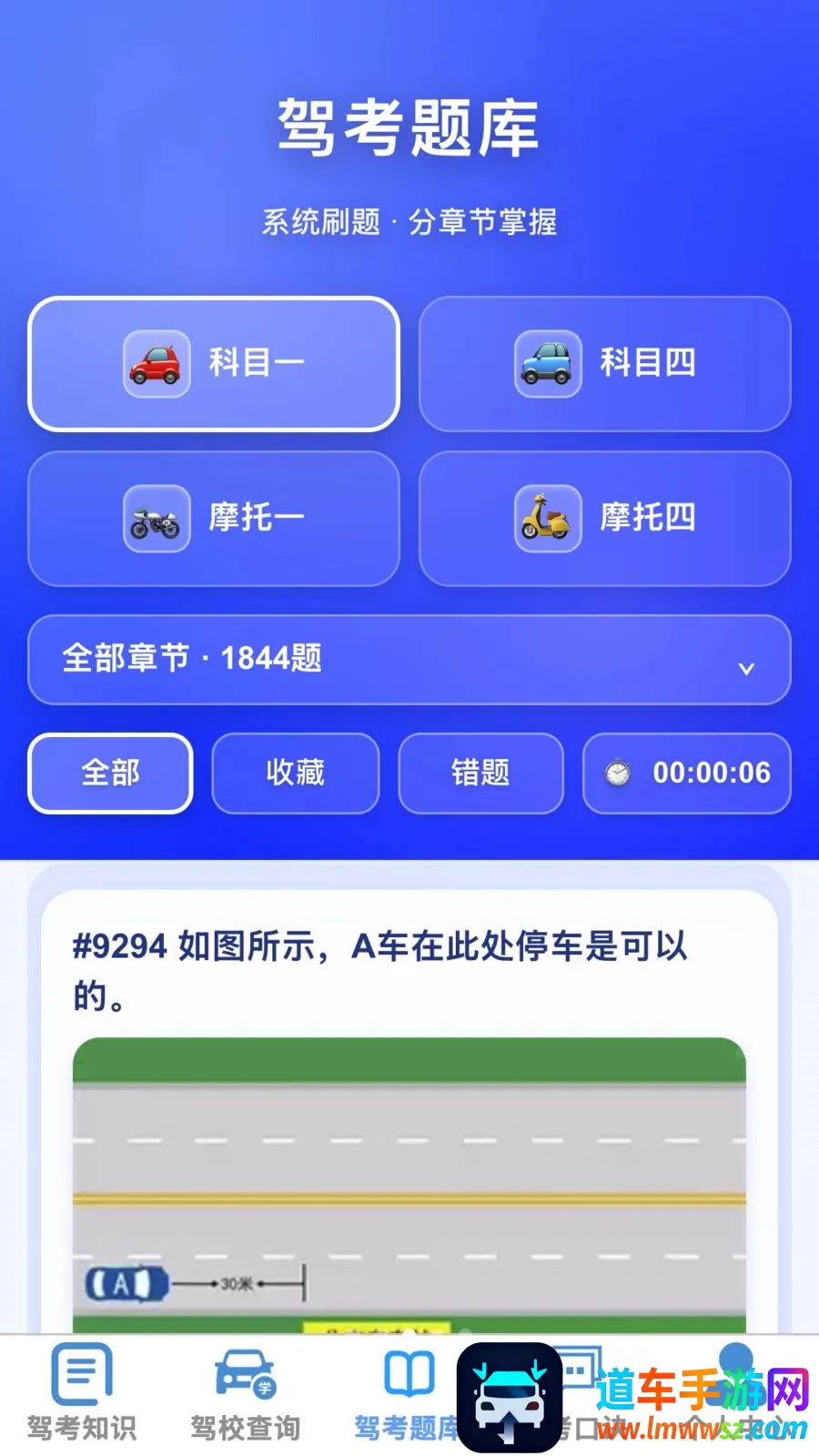
Task: Choose the 摩托四 category
Action: pos(605,519)
